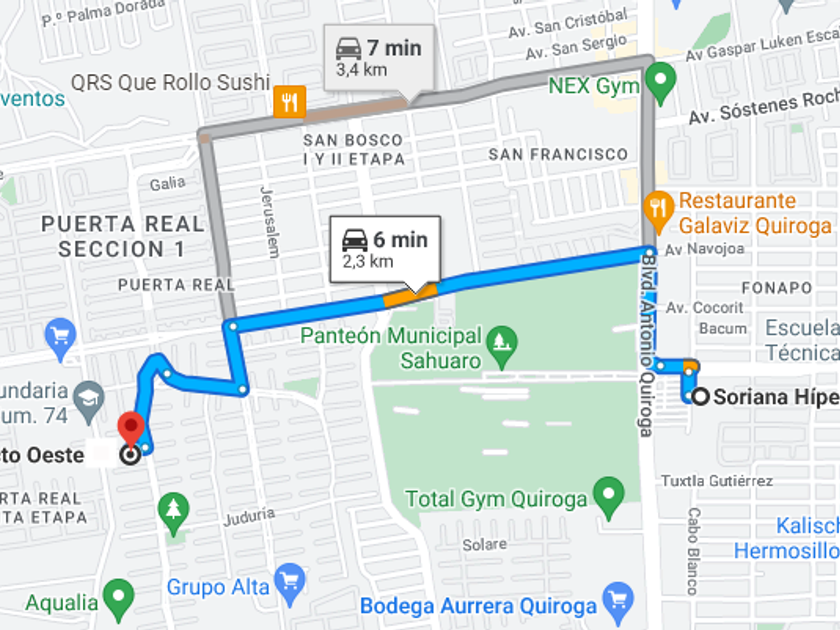Open the Total Gym Quiroga pin
The height and width of the screenshot is (630, 840).
pyautogui.click(x=609, y=498)
